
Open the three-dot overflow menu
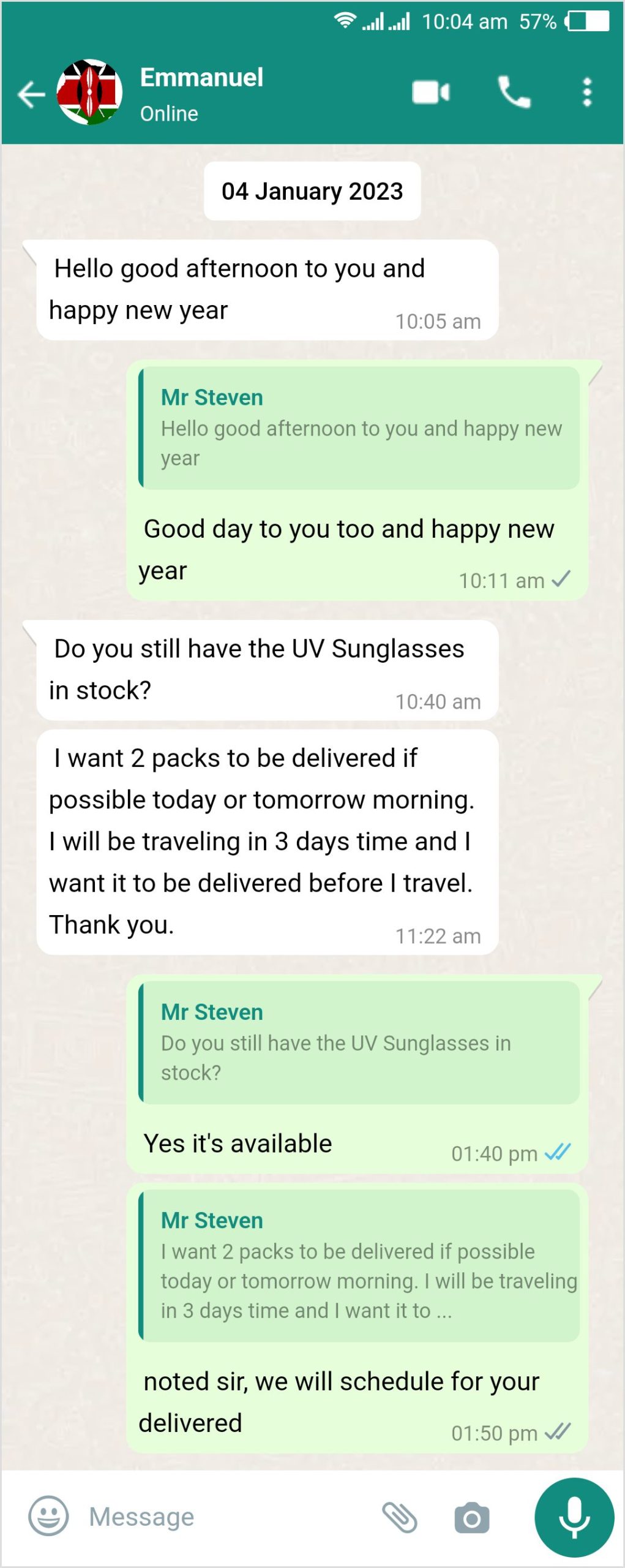coord(586,92)
